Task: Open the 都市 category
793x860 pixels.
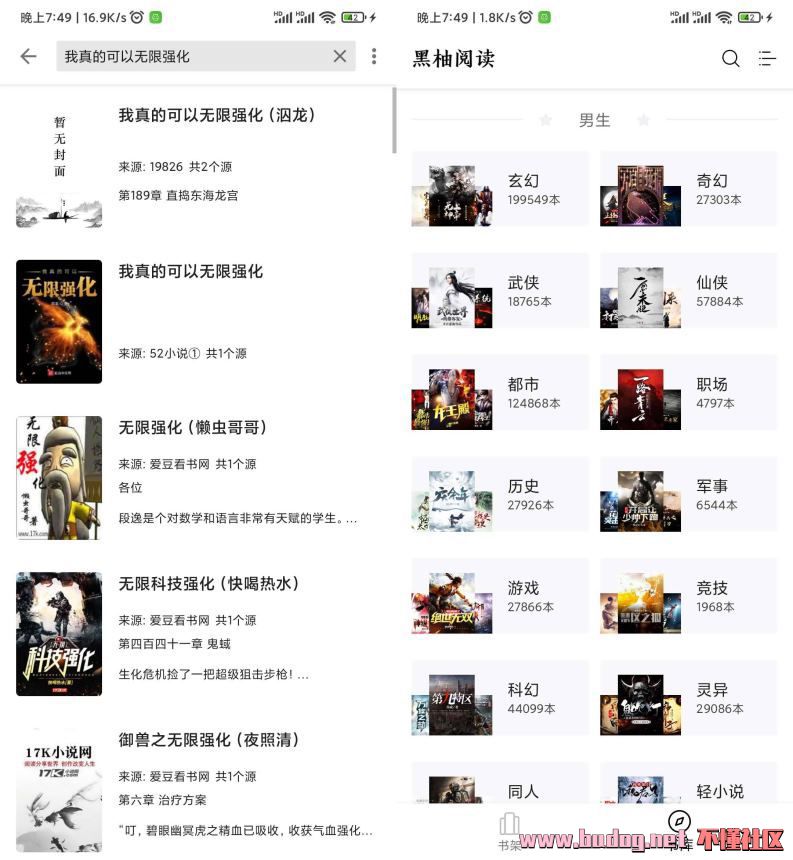Action: coord(500,393)
